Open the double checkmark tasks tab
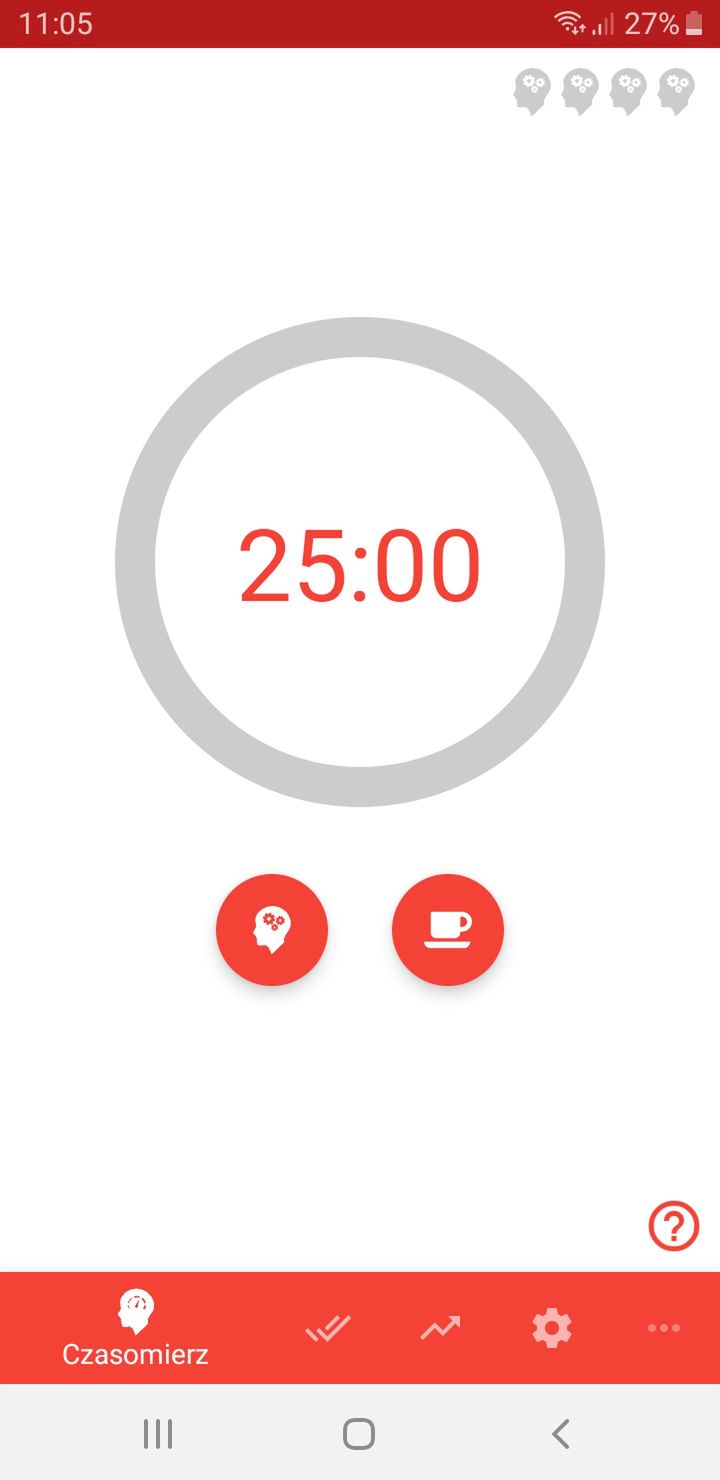Screen dimensions: 720x1480 tap(328, 1328)
